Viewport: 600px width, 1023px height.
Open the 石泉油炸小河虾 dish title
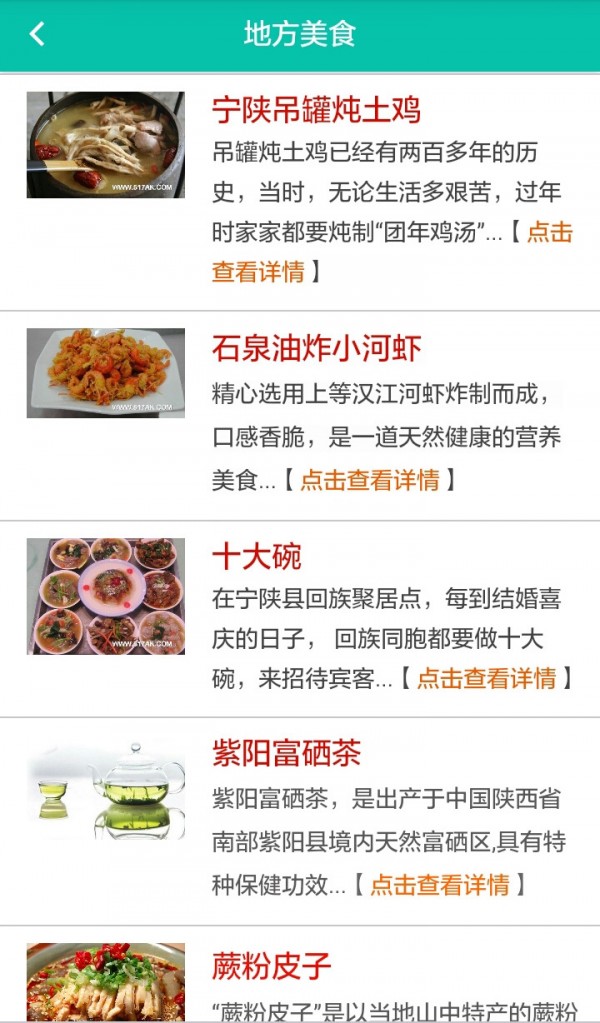click(x=316, y=348)
